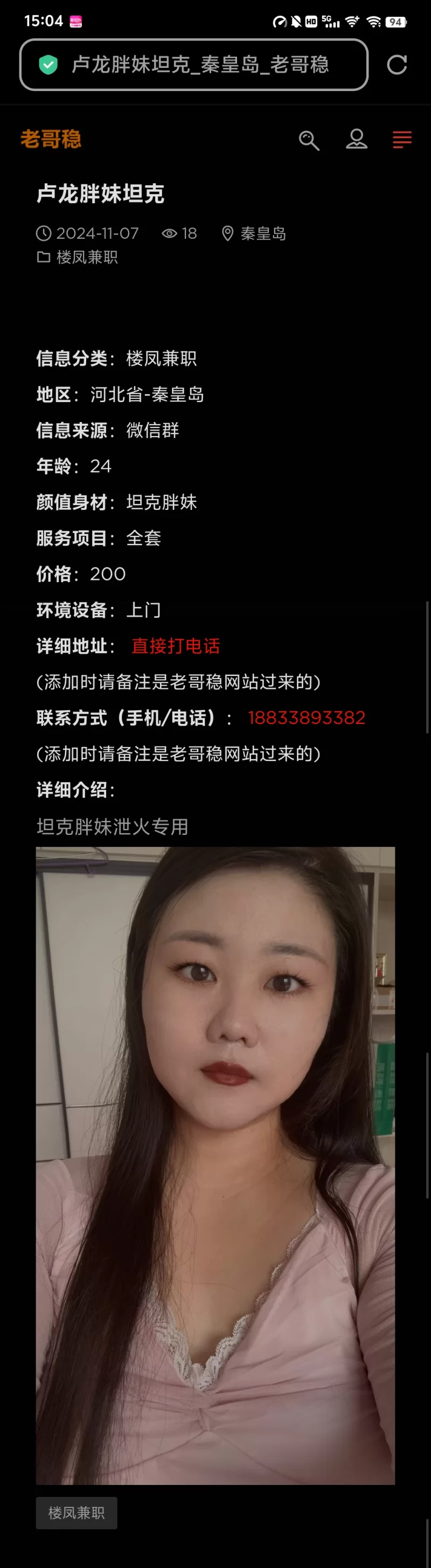Open the 楼凤兼职 category under the date
Viewport: 431px width, 1568px height.
tap(86, 257)
